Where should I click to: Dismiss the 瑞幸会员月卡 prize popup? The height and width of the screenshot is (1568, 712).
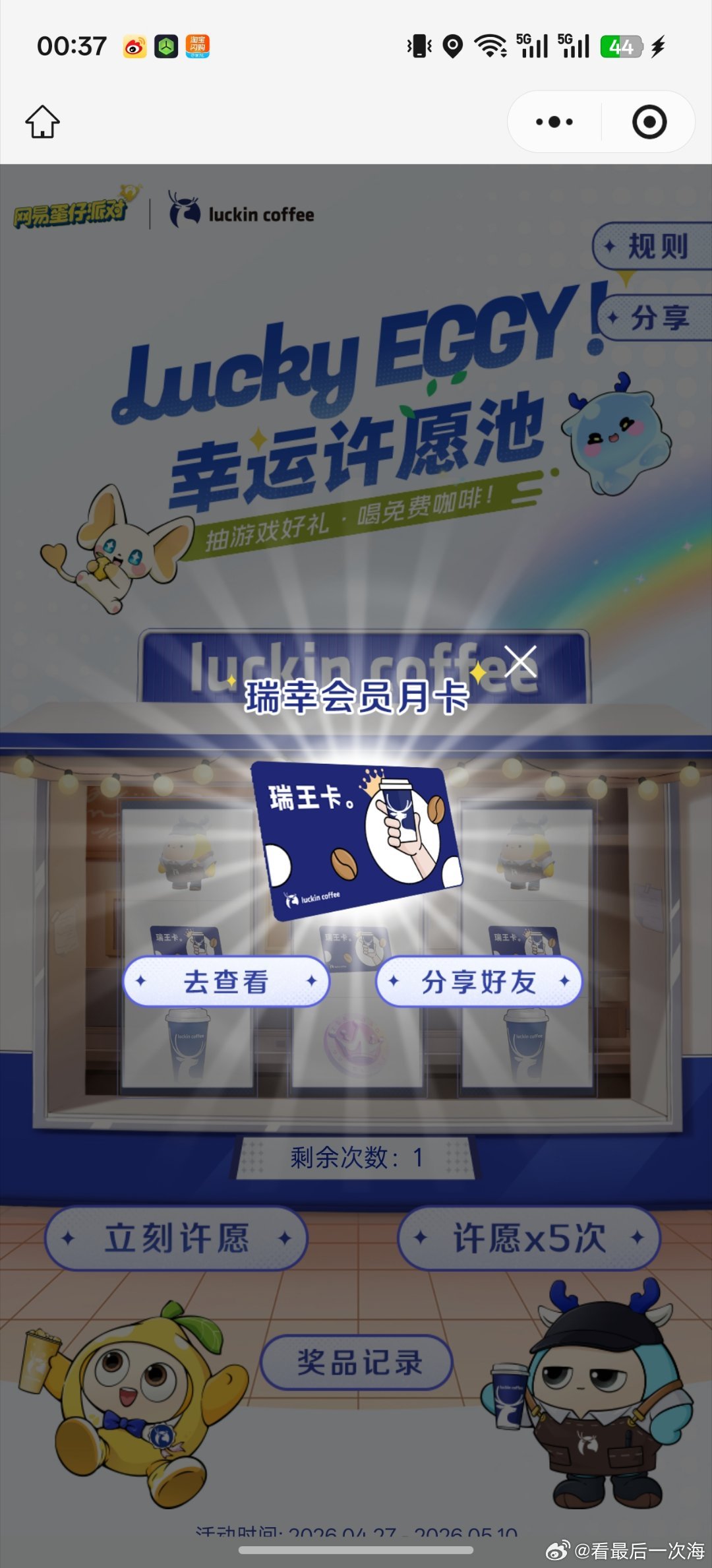(x=520, y=662)
